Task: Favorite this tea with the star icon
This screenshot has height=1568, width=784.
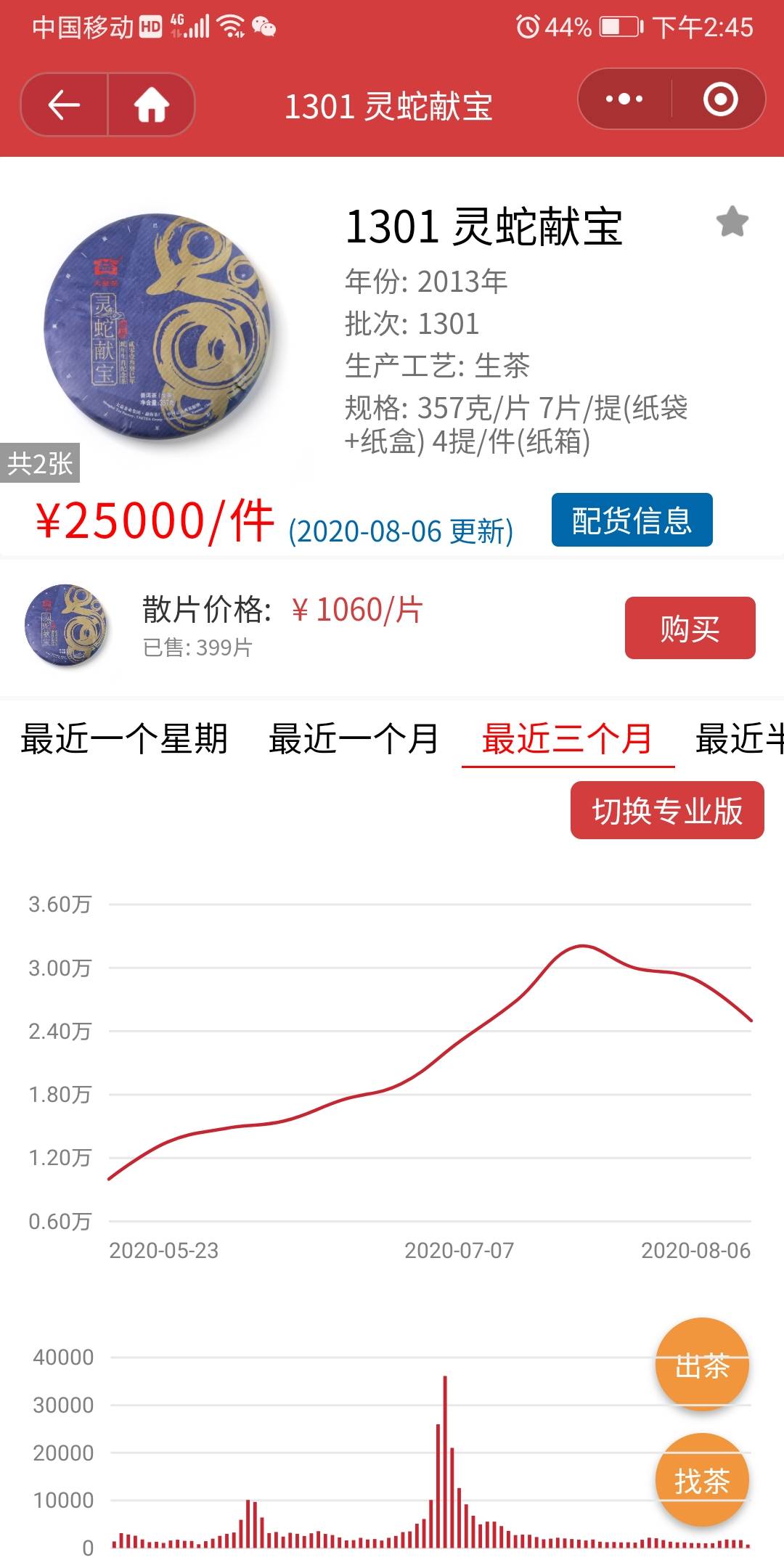Action: 732,222
